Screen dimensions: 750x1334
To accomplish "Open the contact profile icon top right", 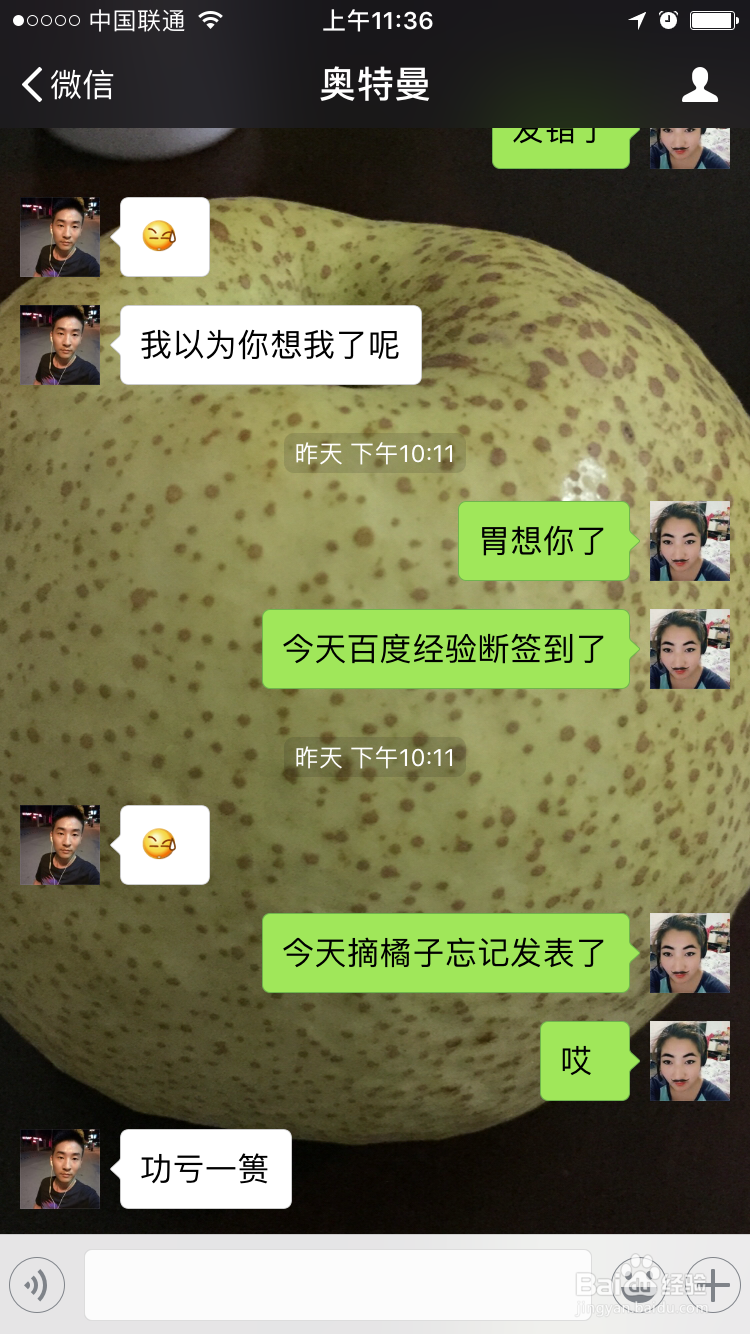I will [701, 84].
